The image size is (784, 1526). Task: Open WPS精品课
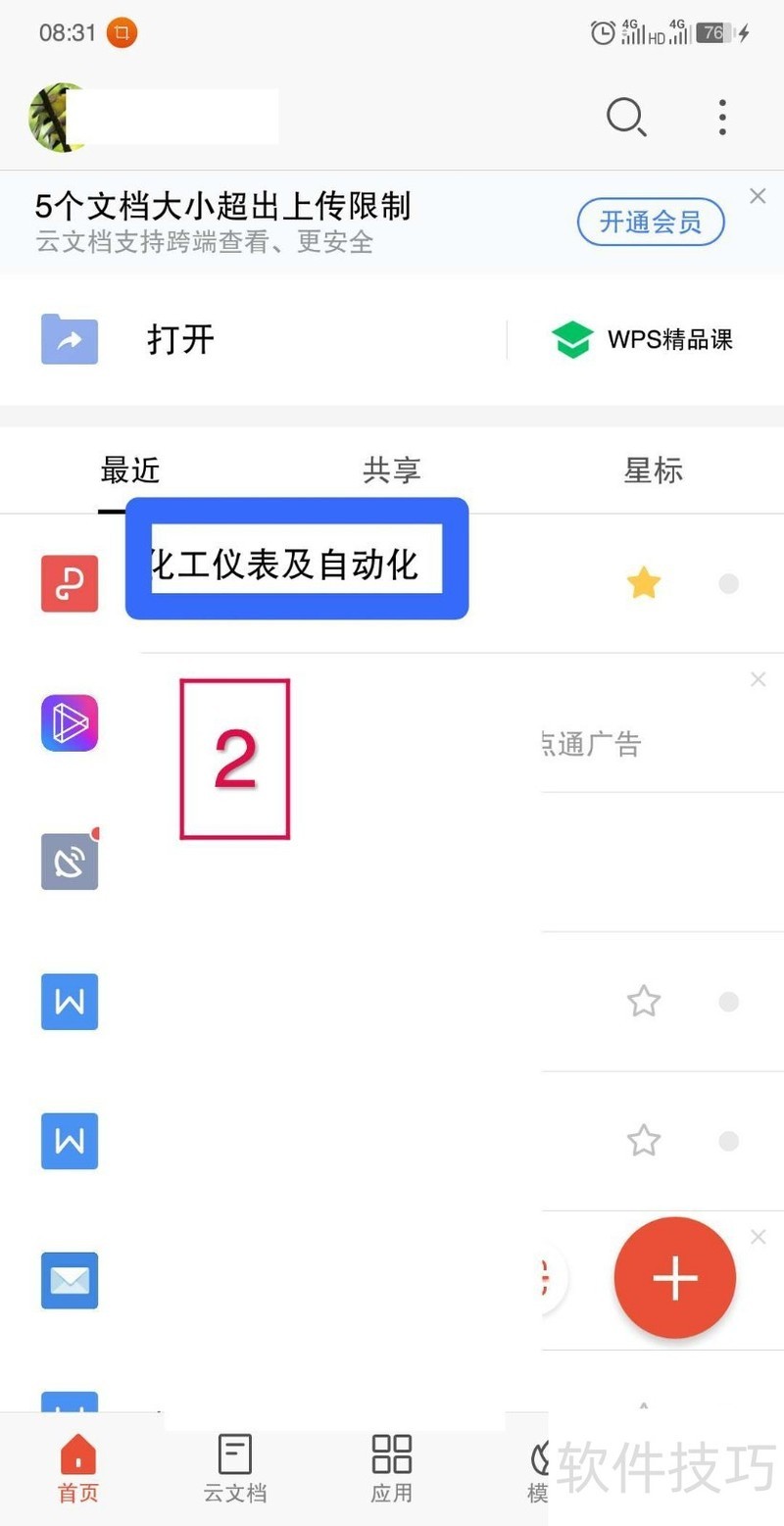pyautogui.click(x=643, y=340)
